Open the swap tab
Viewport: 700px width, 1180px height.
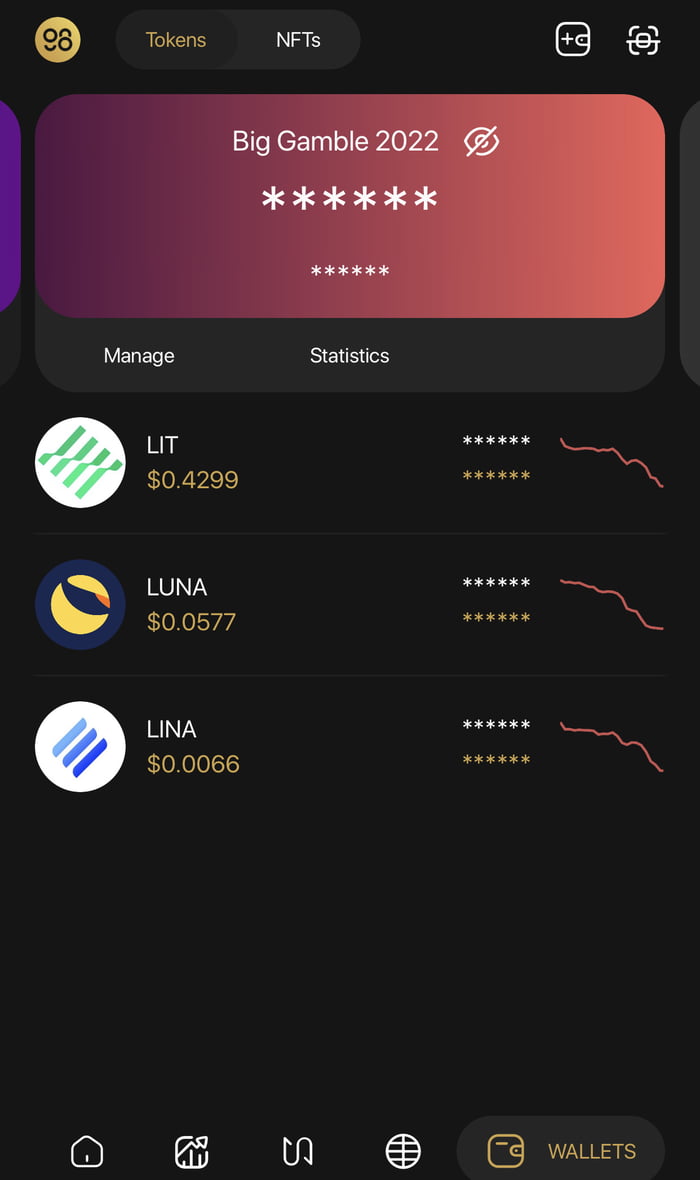pos(297,1151)
